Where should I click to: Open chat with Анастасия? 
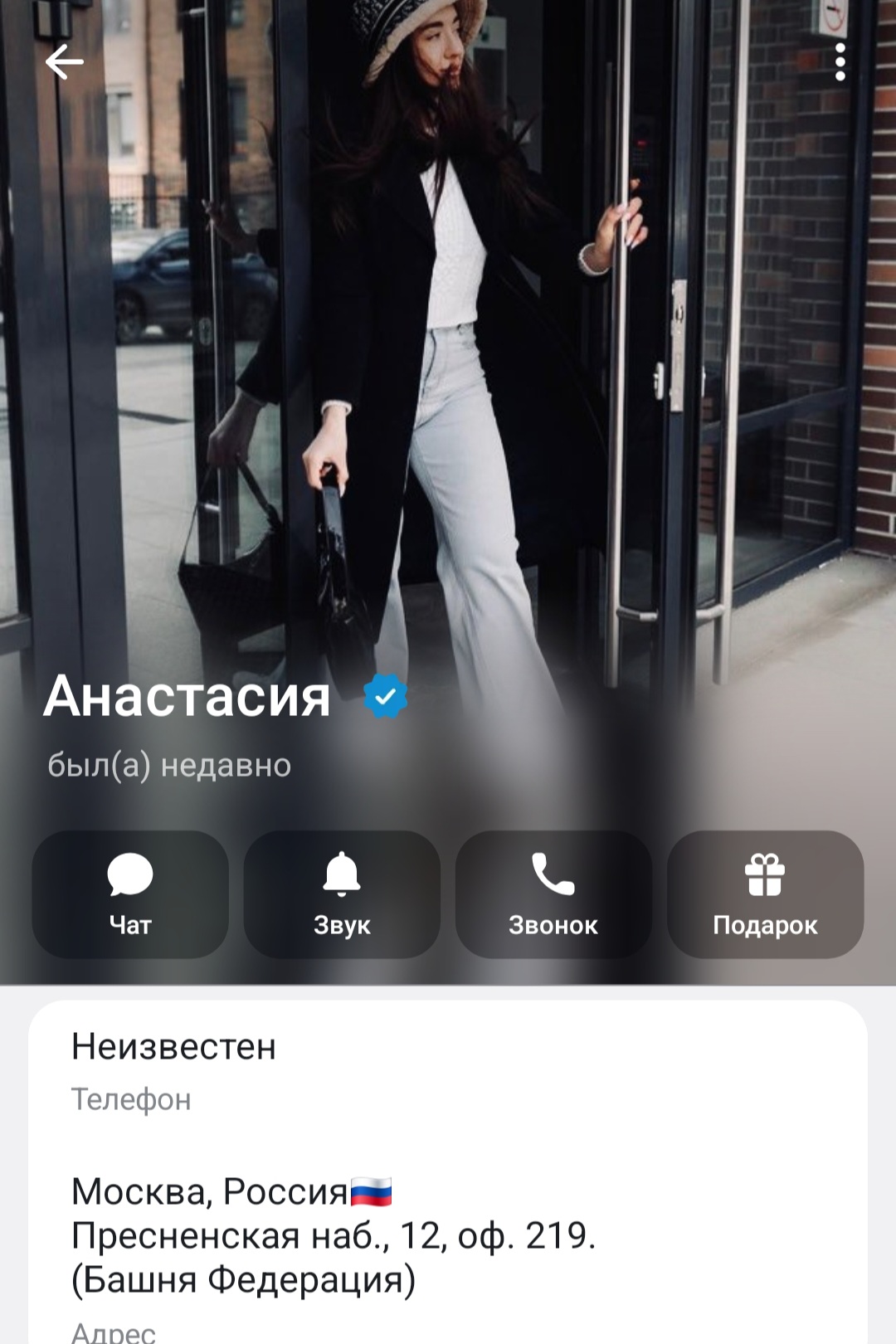(x=130, y=894)
